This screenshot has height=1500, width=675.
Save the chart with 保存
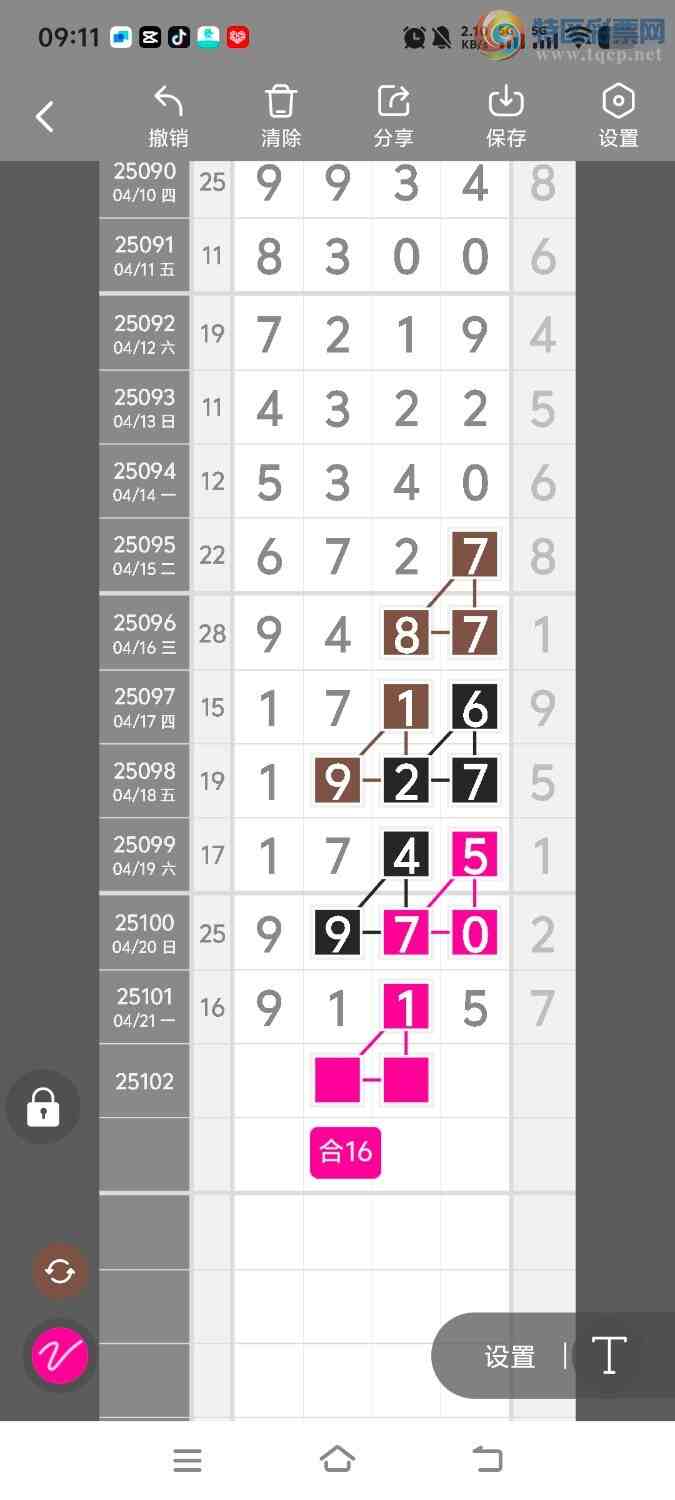506,116
